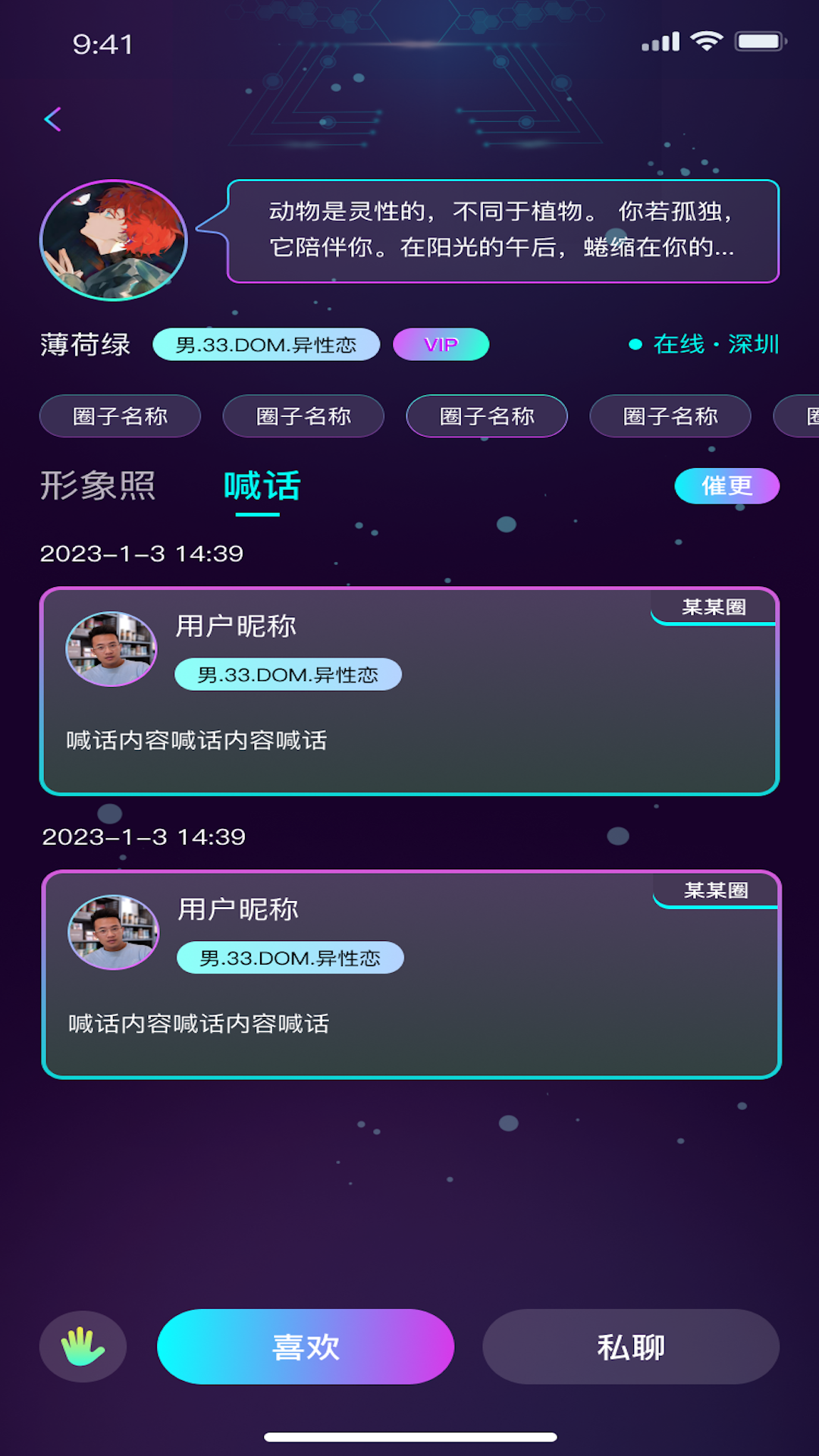Screen dimensions: 819x1456
Task: Tap the 在线·深圳 status text
Action: 715,344
